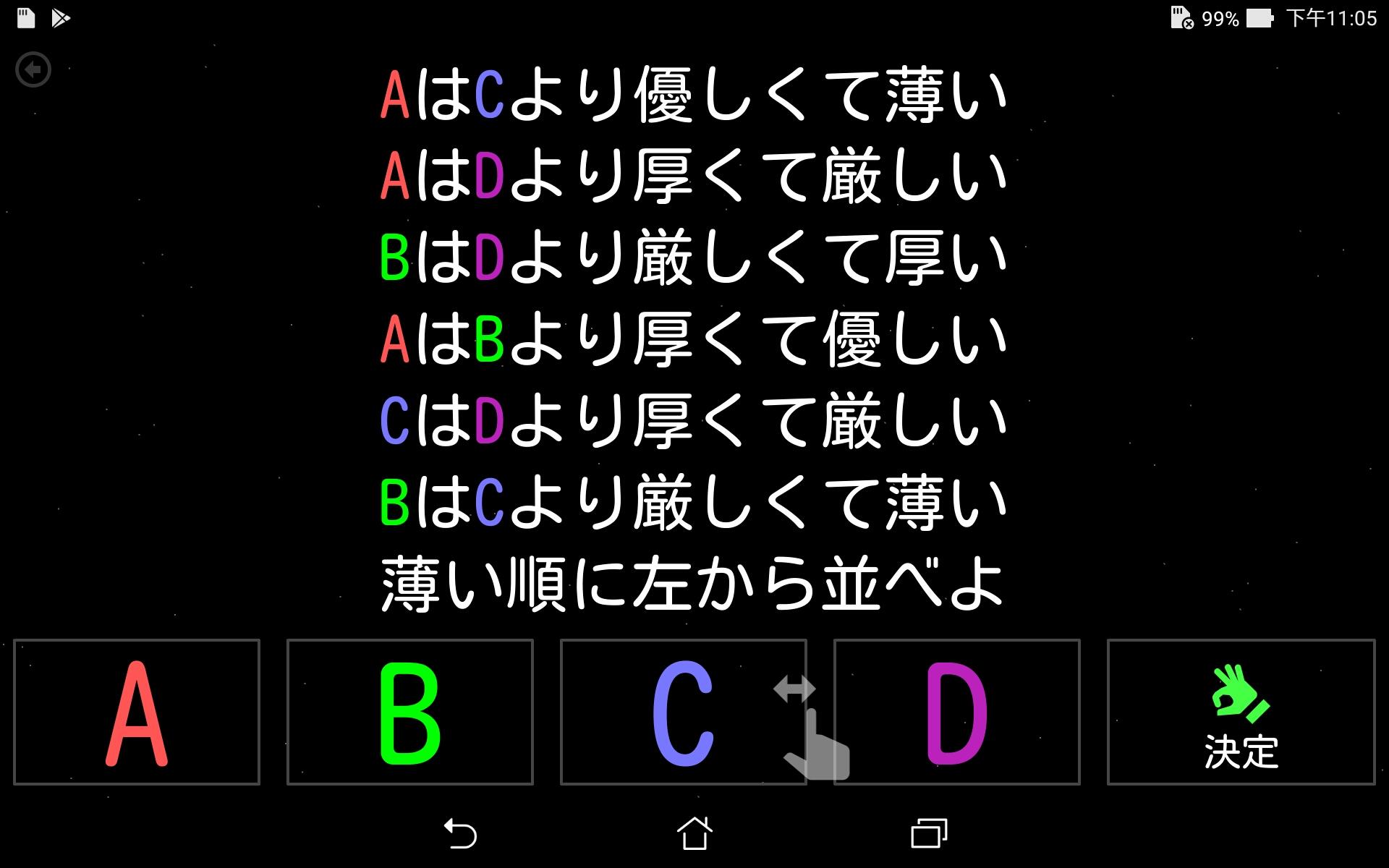This screenshot has width=1389, height=868.
Task: Go to the Android home screen
Action: coord(694,833)
